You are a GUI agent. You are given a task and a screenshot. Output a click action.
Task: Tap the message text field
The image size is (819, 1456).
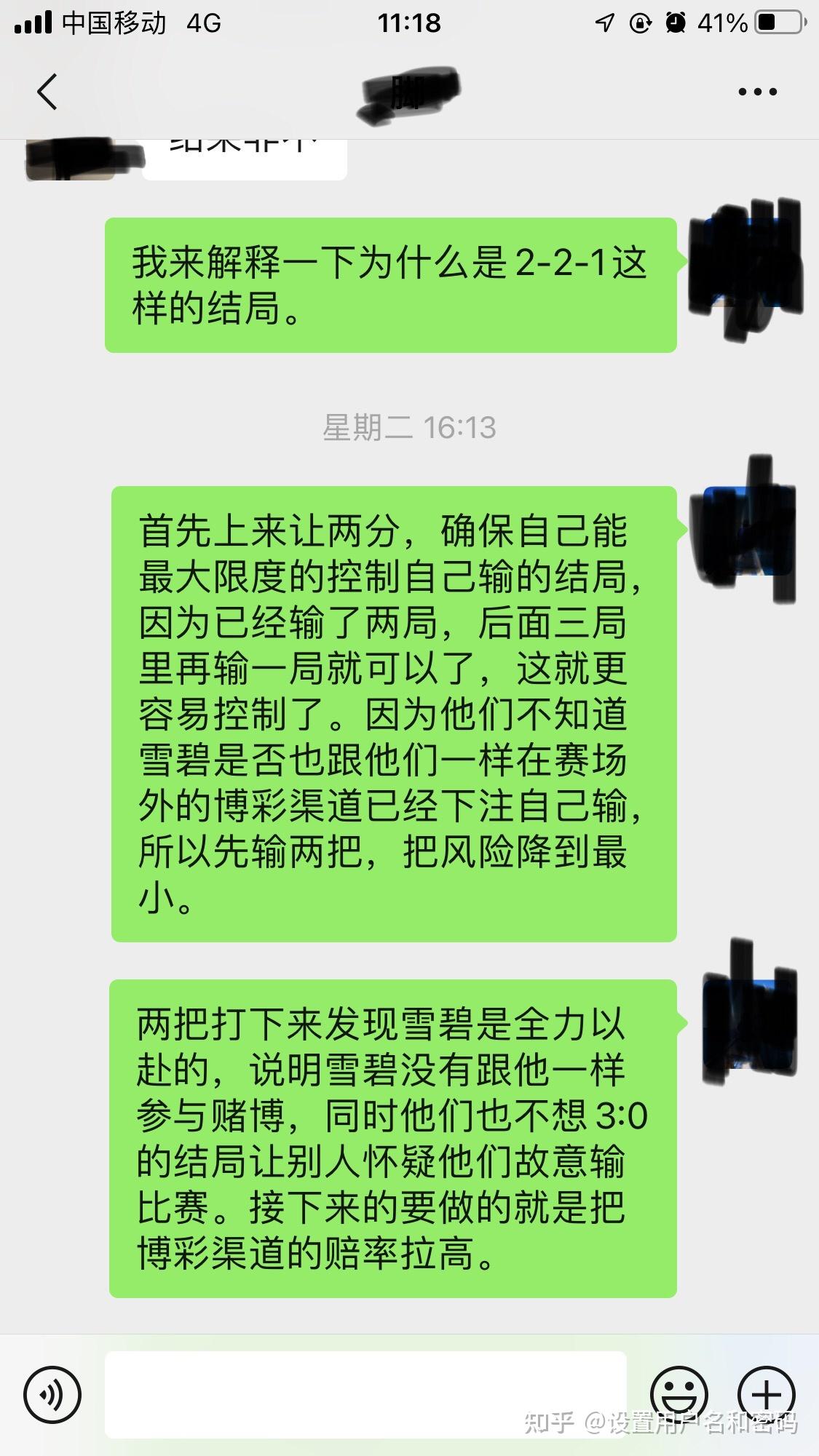[x=365, y=1393]
